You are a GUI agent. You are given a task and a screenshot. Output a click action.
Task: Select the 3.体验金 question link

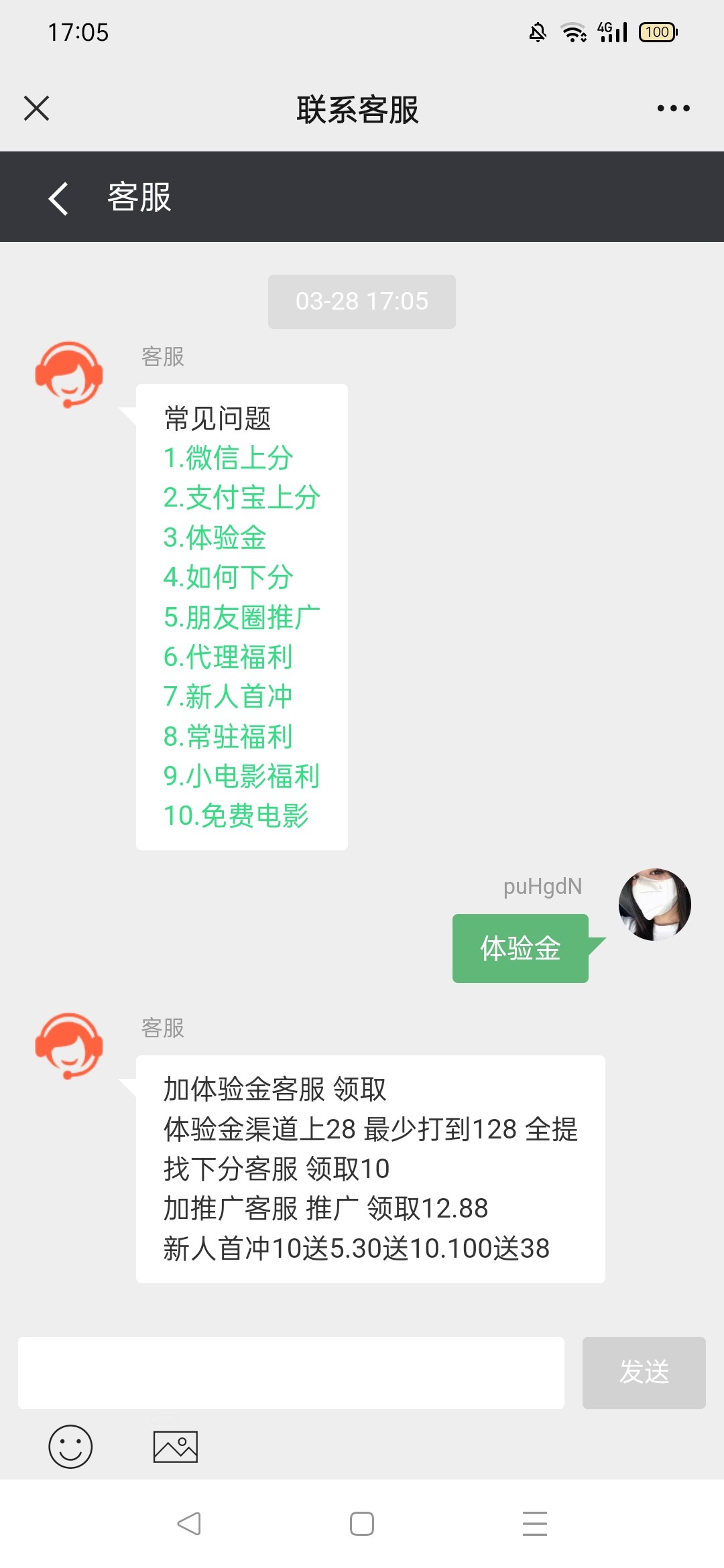pyautogui.click(x=215, y=537)
